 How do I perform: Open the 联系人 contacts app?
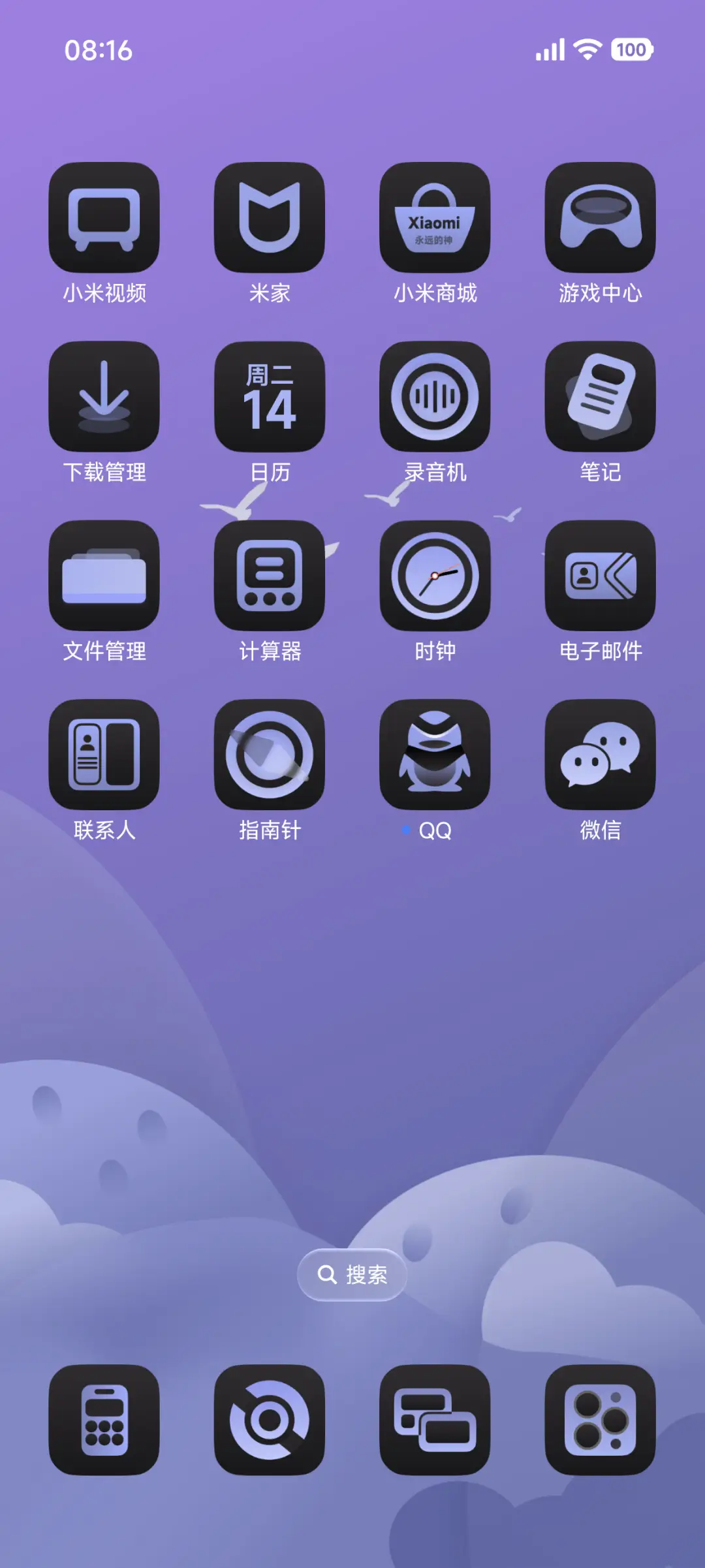pyautogui.click(x=104, y=754)
